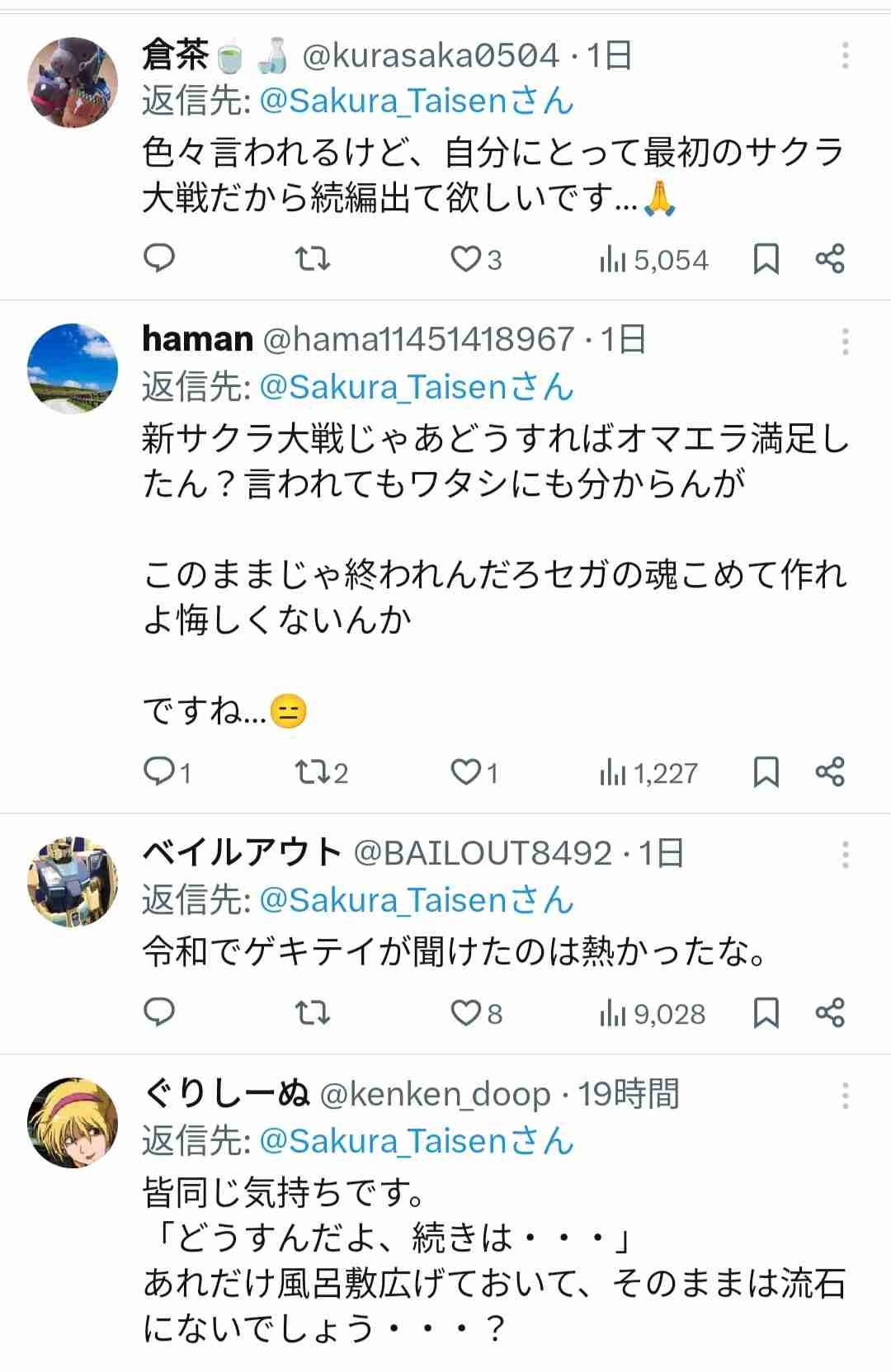Like haman's reply
Screen dimensions: 891x1372
[x=465, y=773]
